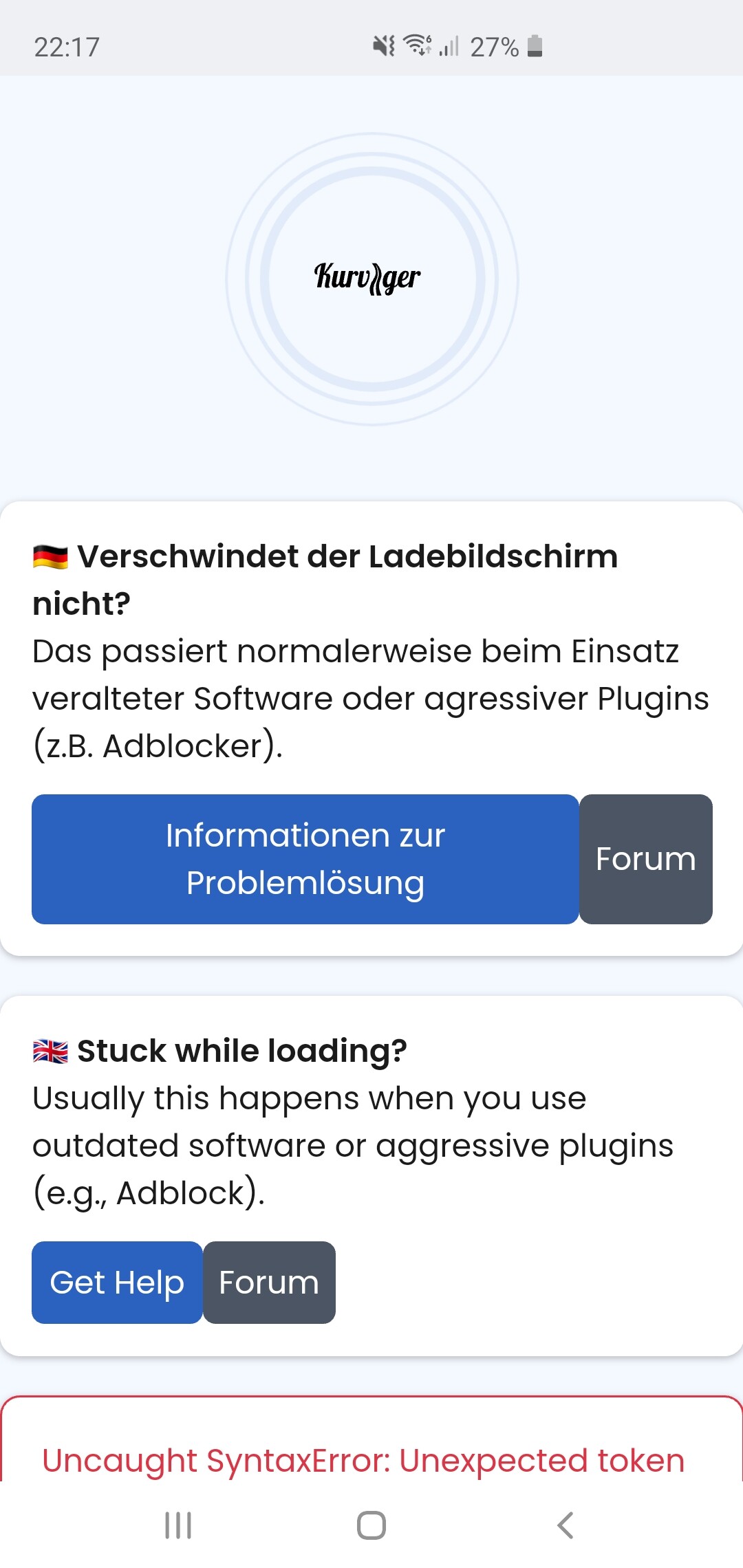
Task: Open Informationen zur Problemlösung
Action: (x=305, y=859)
